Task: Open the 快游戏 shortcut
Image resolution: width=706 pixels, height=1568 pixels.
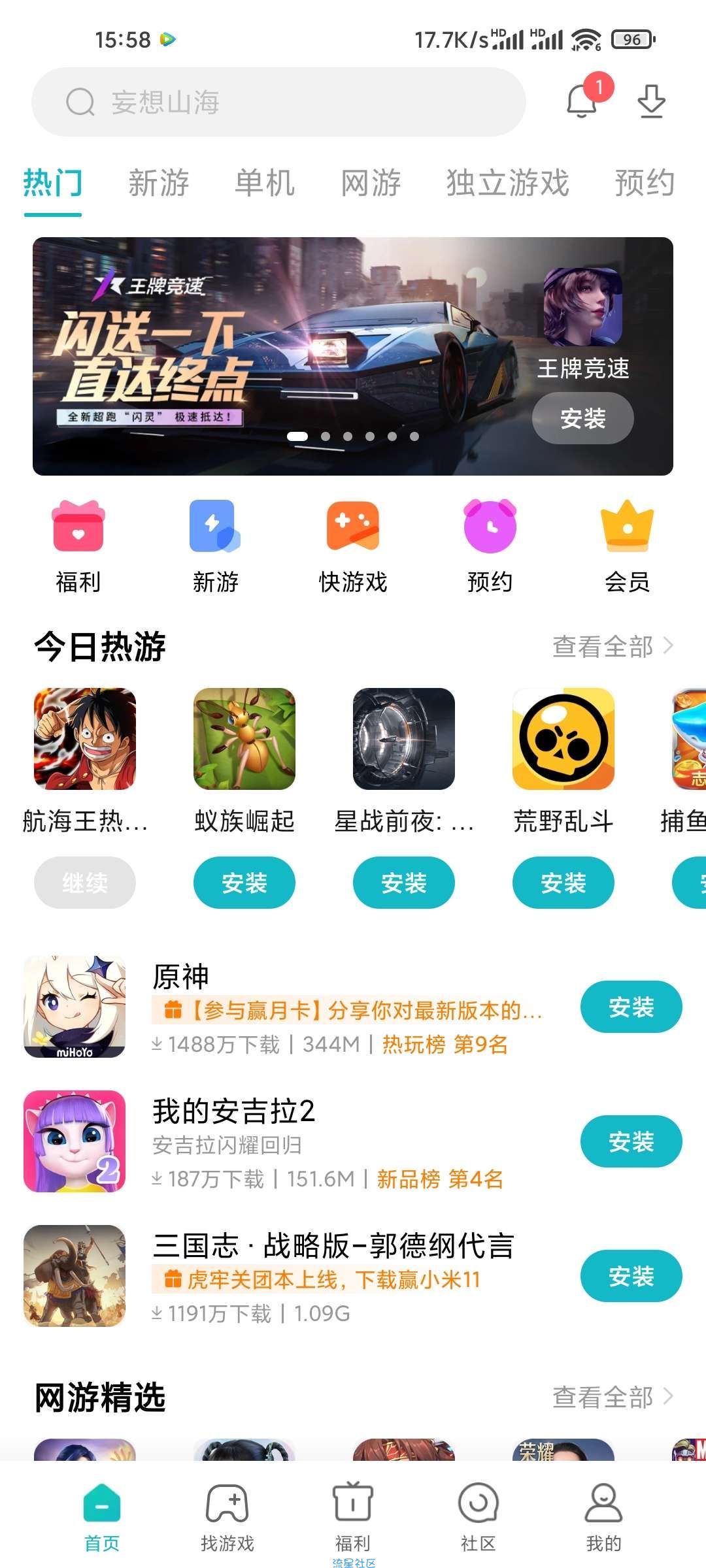Action: tap(353, 546)
